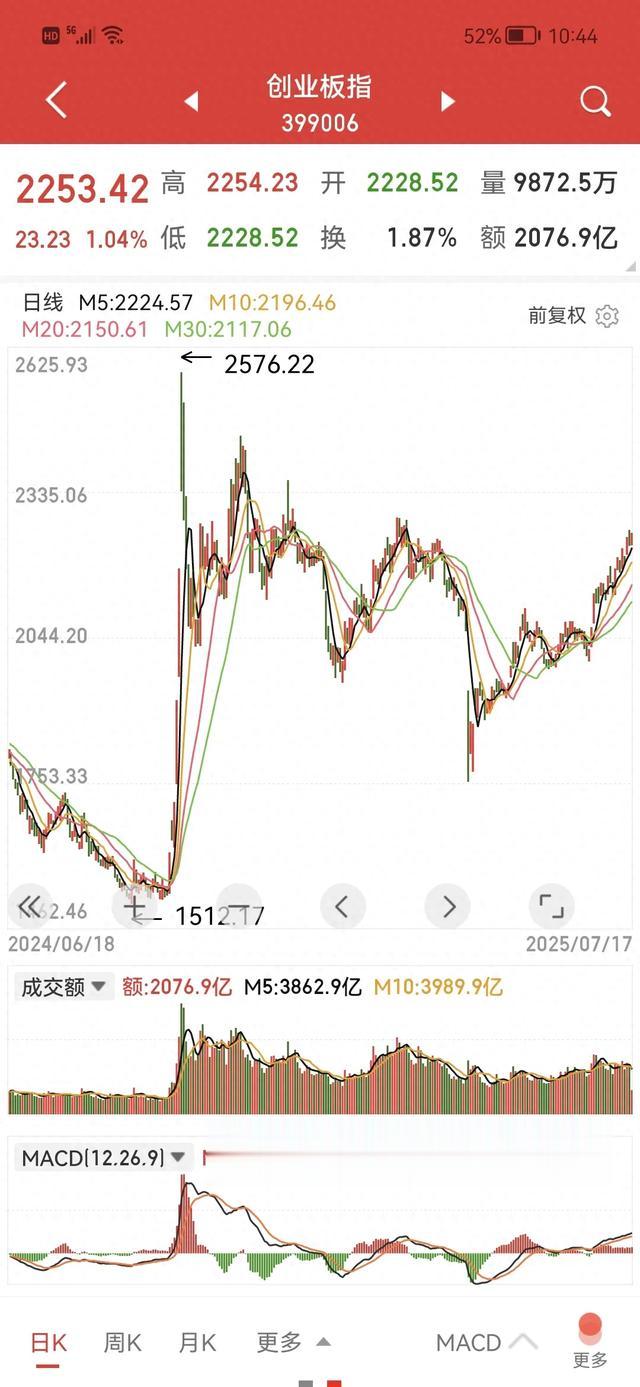Select the 日K tab
The width and height of the screenshot is (640, 1387).
coord(49,1343)
